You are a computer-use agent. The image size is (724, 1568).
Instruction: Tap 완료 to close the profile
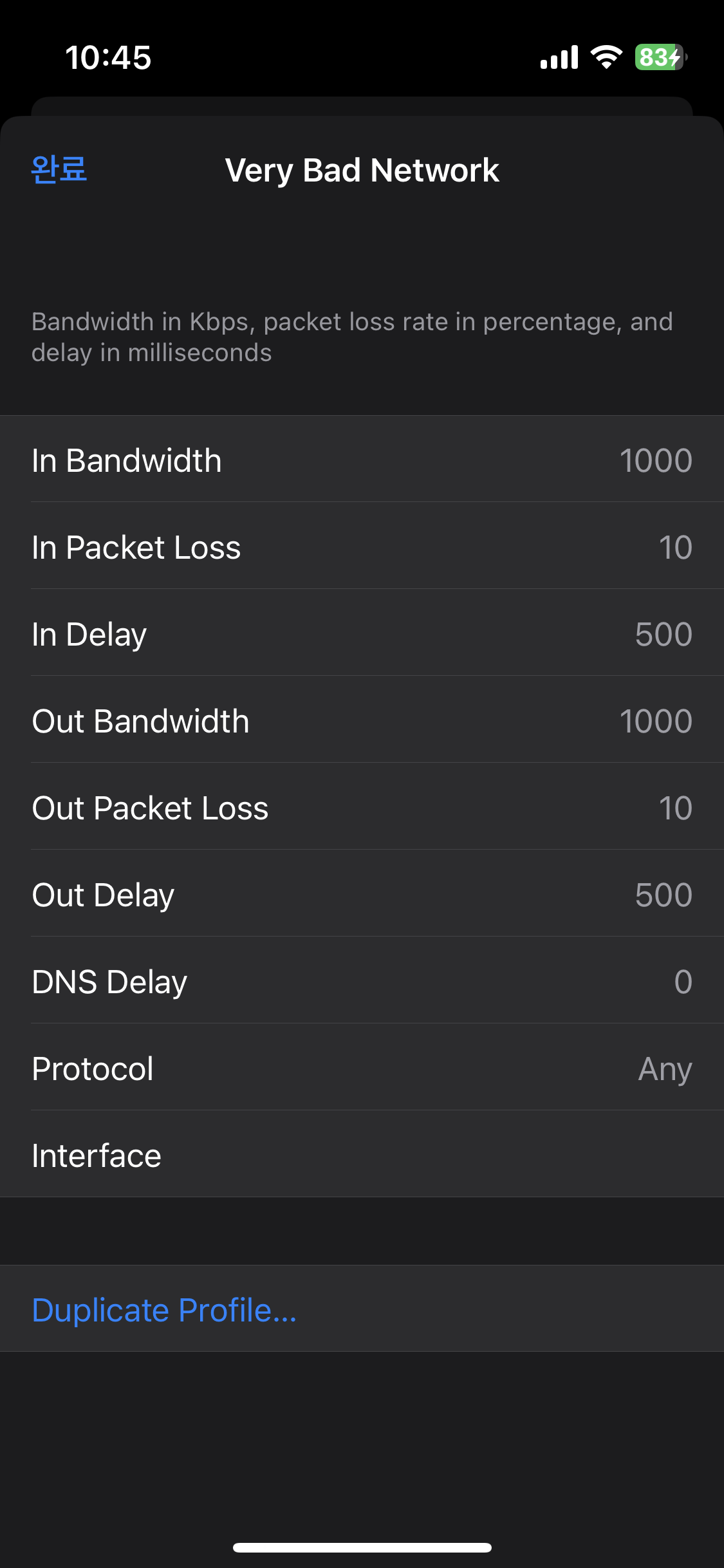(59, 170)
